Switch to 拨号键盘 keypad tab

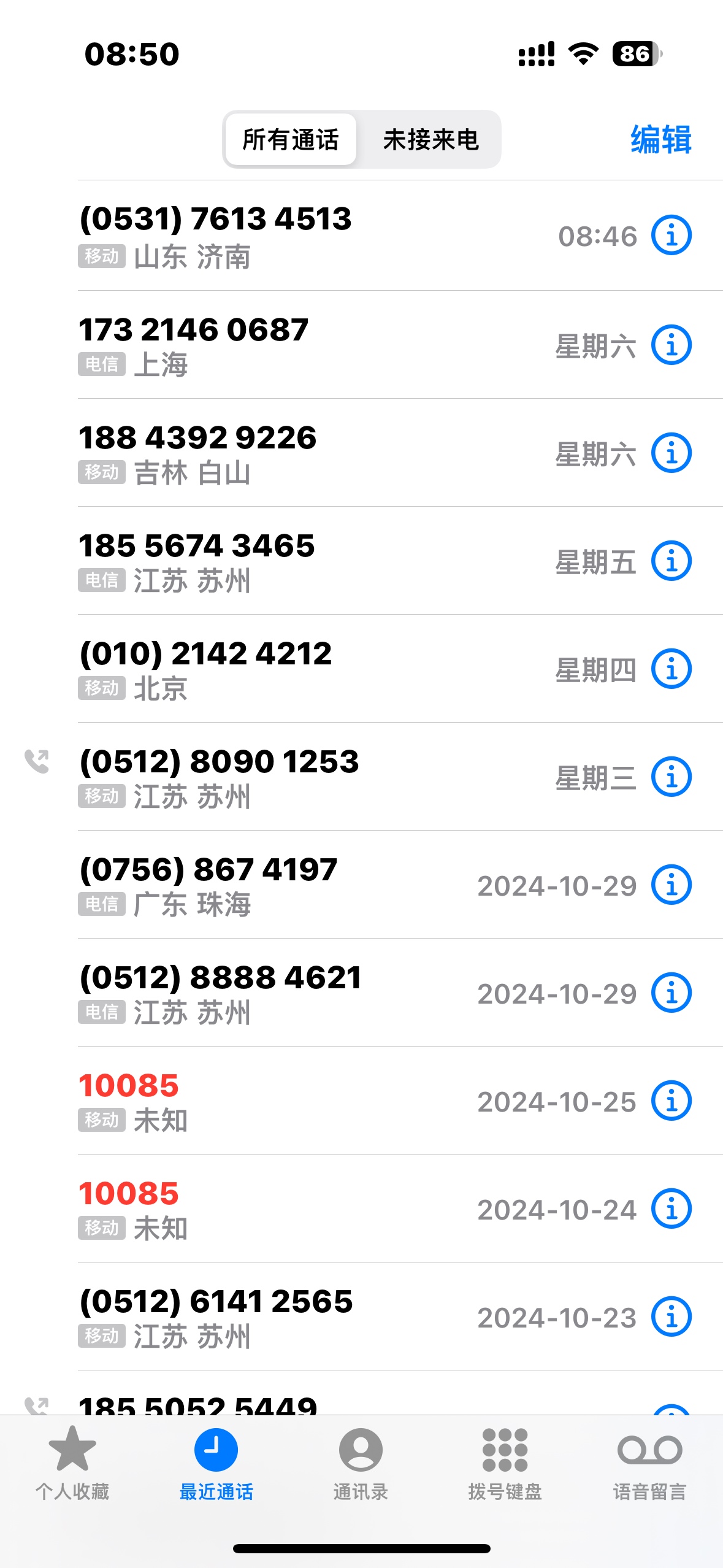(505, 1463)
